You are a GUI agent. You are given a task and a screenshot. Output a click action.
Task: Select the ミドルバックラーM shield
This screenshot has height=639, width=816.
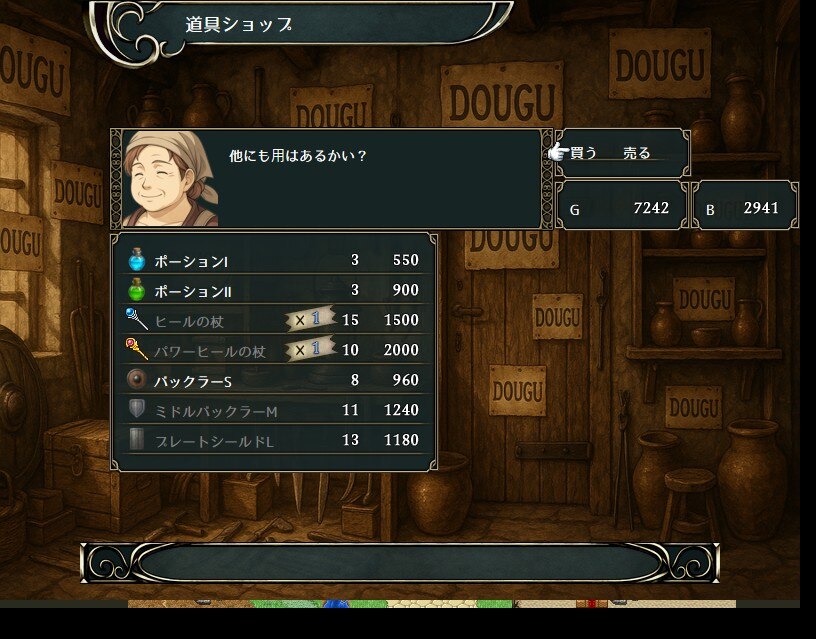click(x=215, y=410)
